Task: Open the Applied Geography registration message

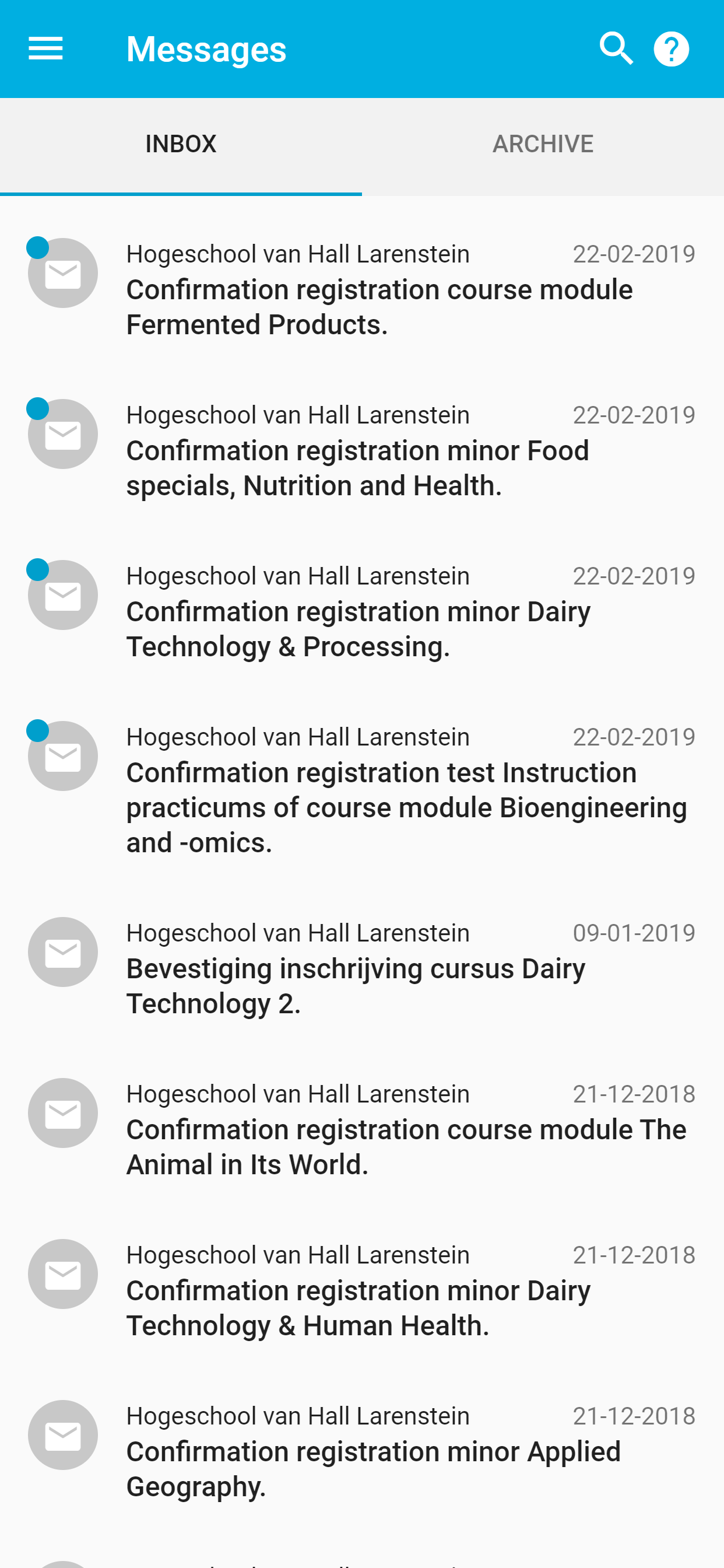Action: pyautogui.click(x=362, y=1452)
